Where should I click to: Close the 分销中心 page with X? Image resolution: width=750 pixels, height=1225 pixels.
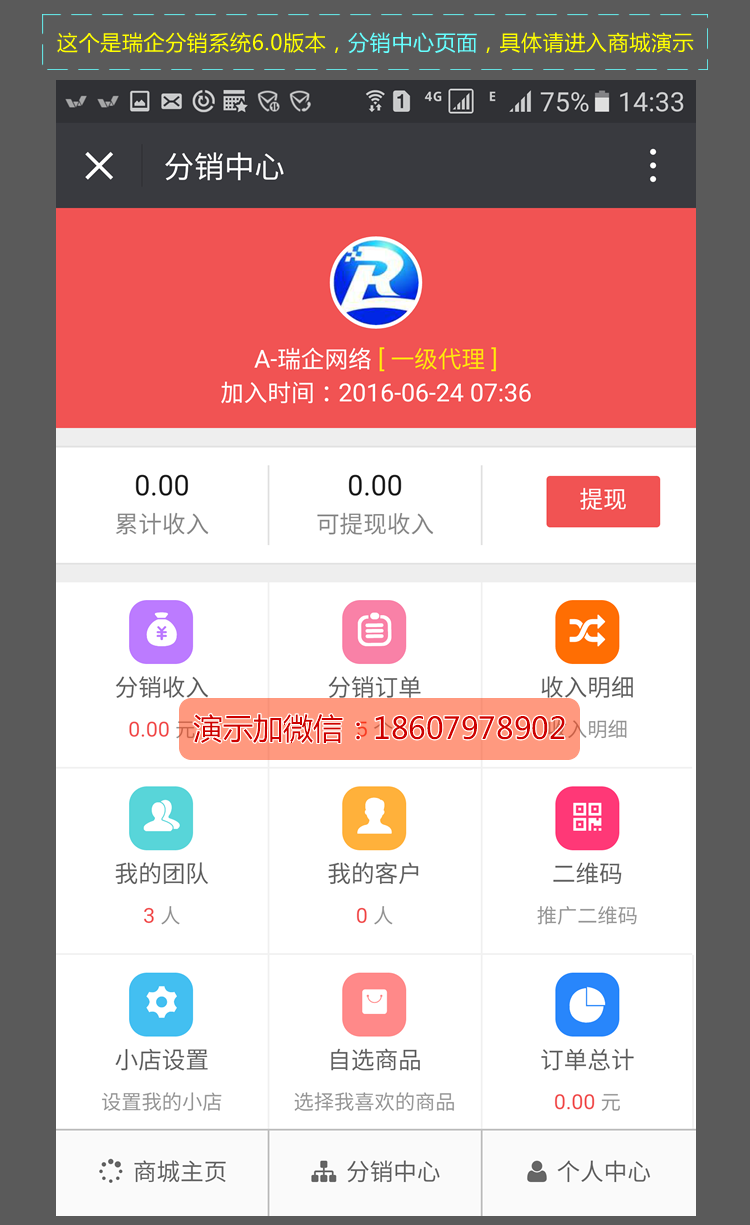[98, 165]
